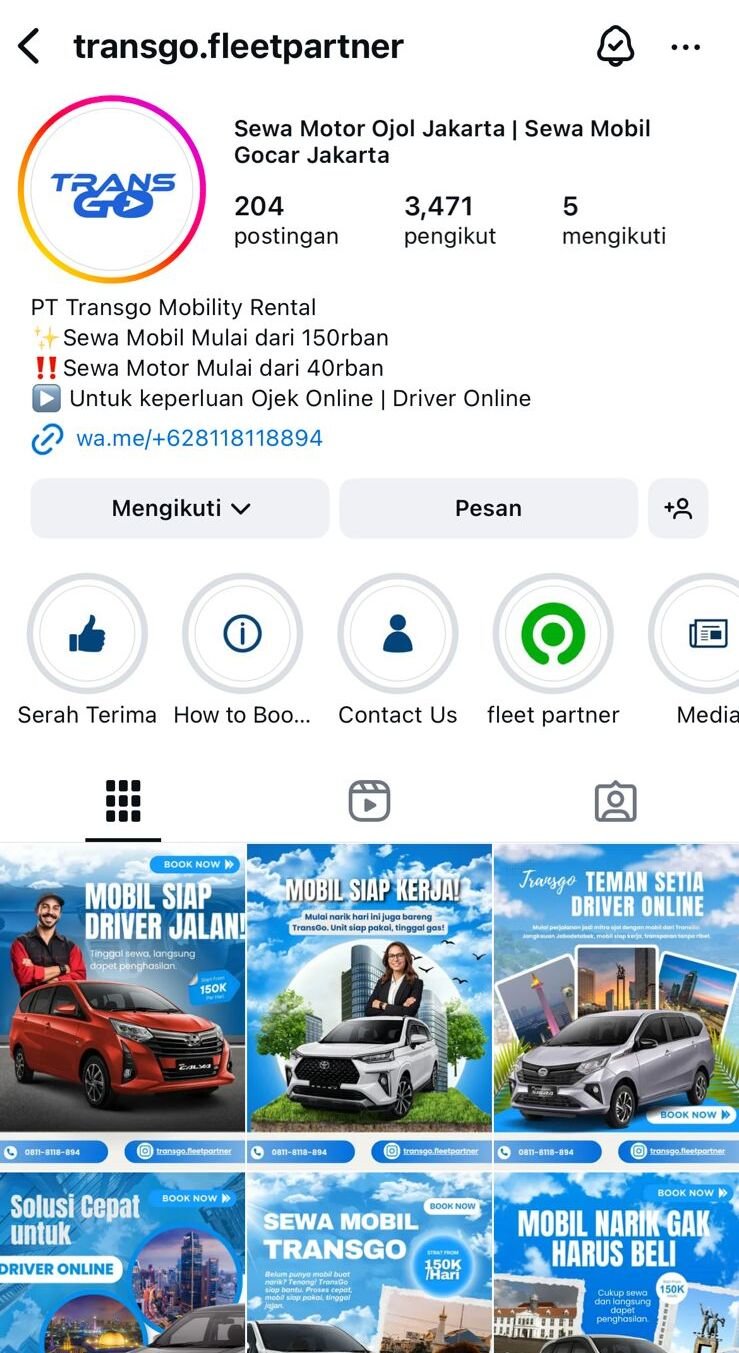Open the Contact Us story highlight
Screen dimensions: 739x1353
point(397,633)
